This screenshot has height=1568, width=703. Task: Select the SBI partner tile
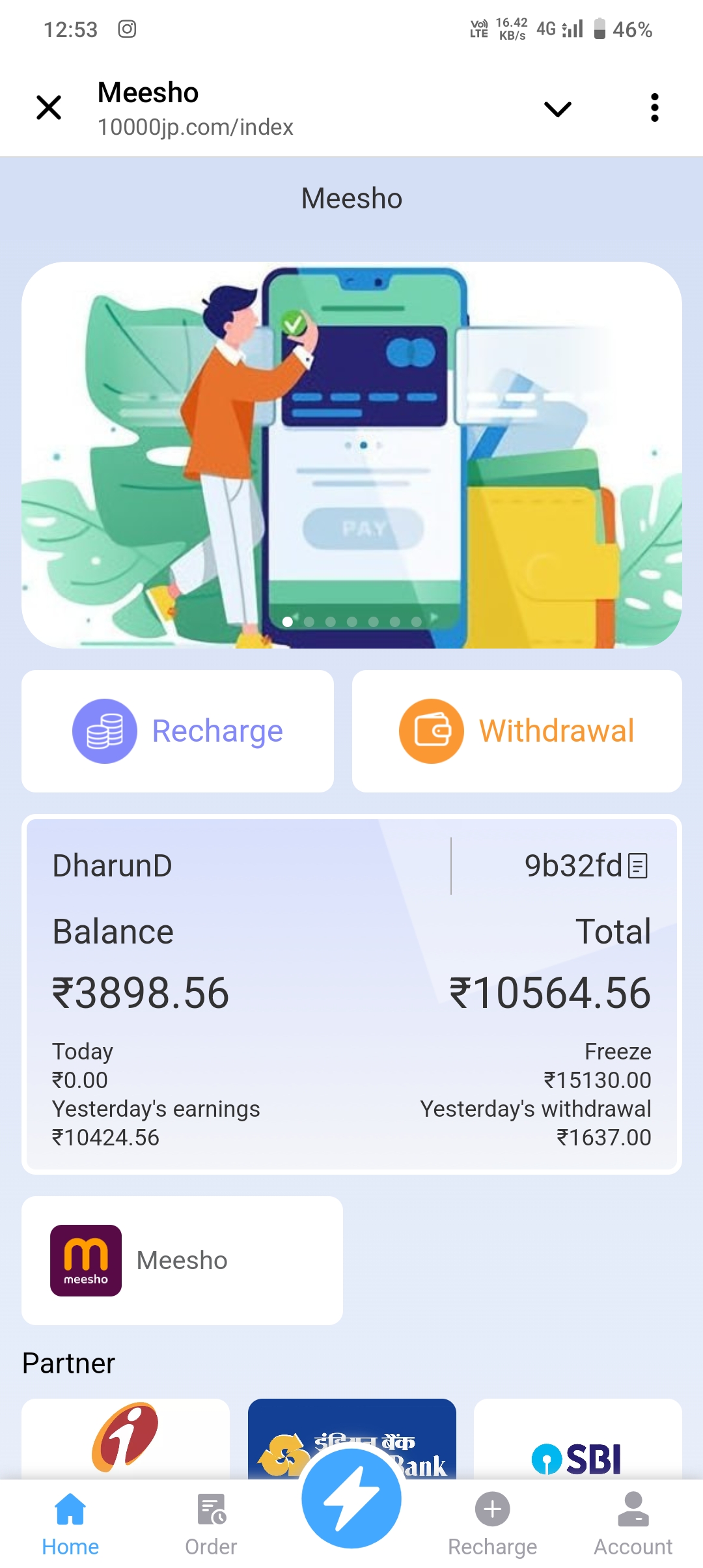coord(577,1442)
